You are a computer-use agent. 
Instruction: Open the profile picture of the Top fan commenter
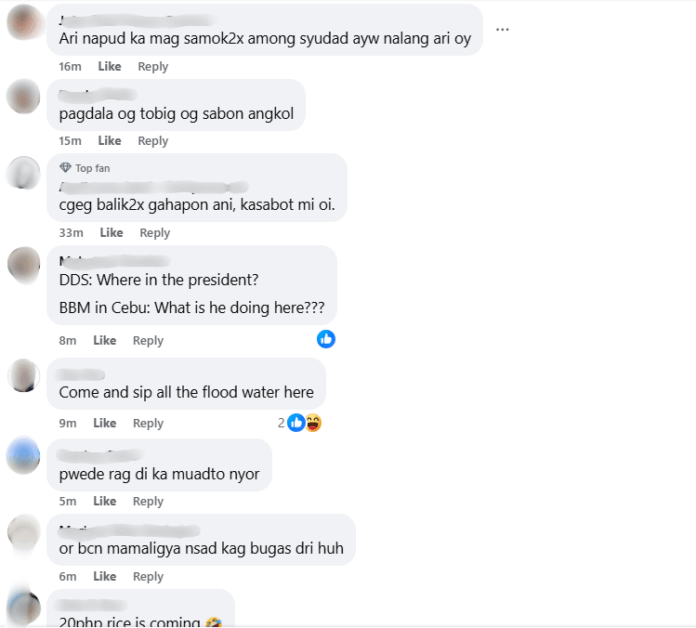(x=23, y=173)
